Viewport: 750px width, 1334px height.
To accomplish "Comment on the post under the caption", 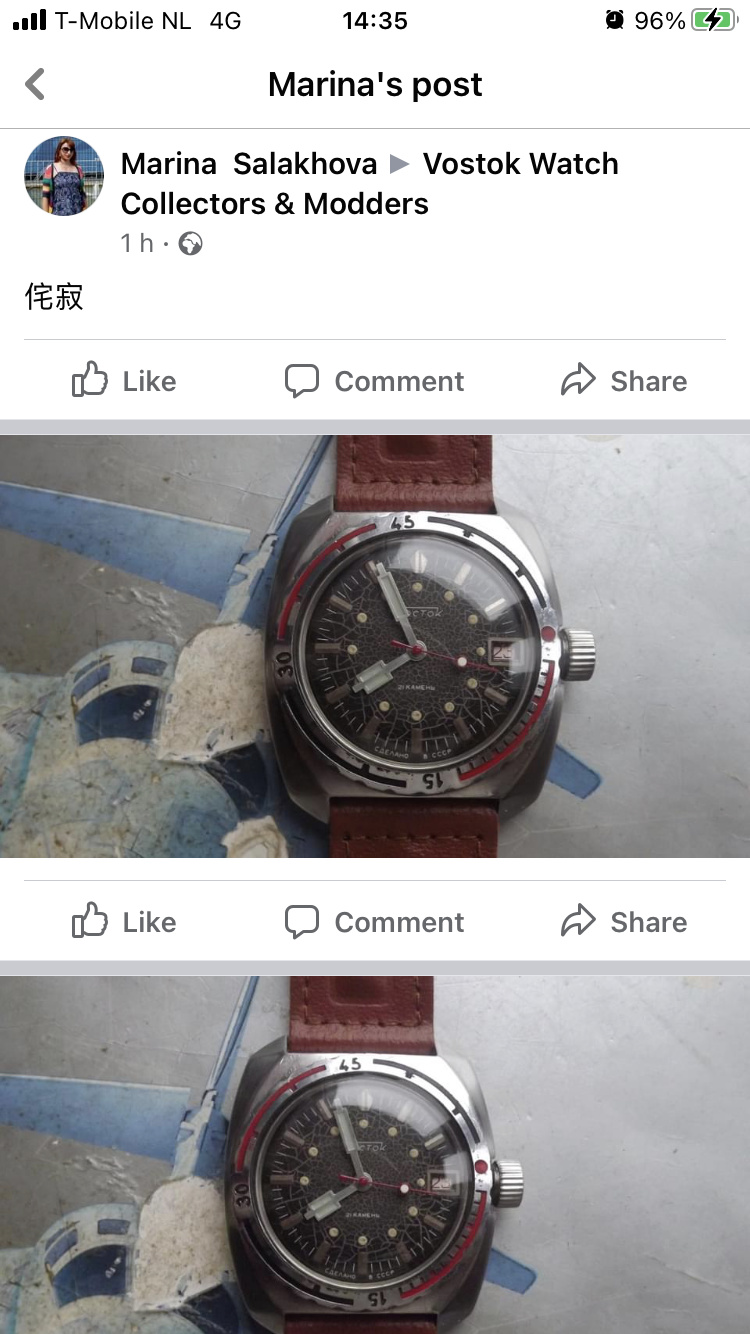I will click(x=375, y=381).
